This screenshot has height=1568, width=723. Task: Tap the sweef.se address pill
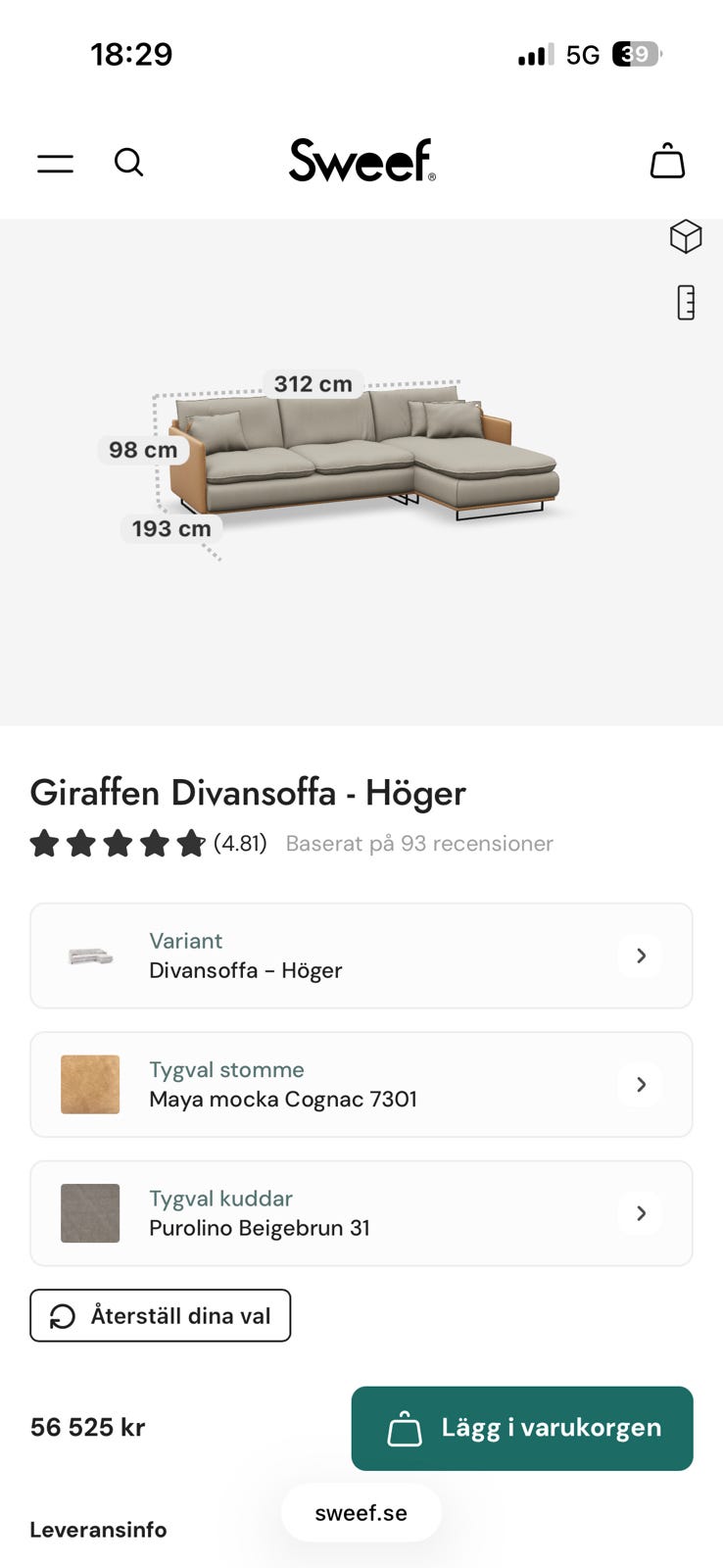(x=361, y=1512)
